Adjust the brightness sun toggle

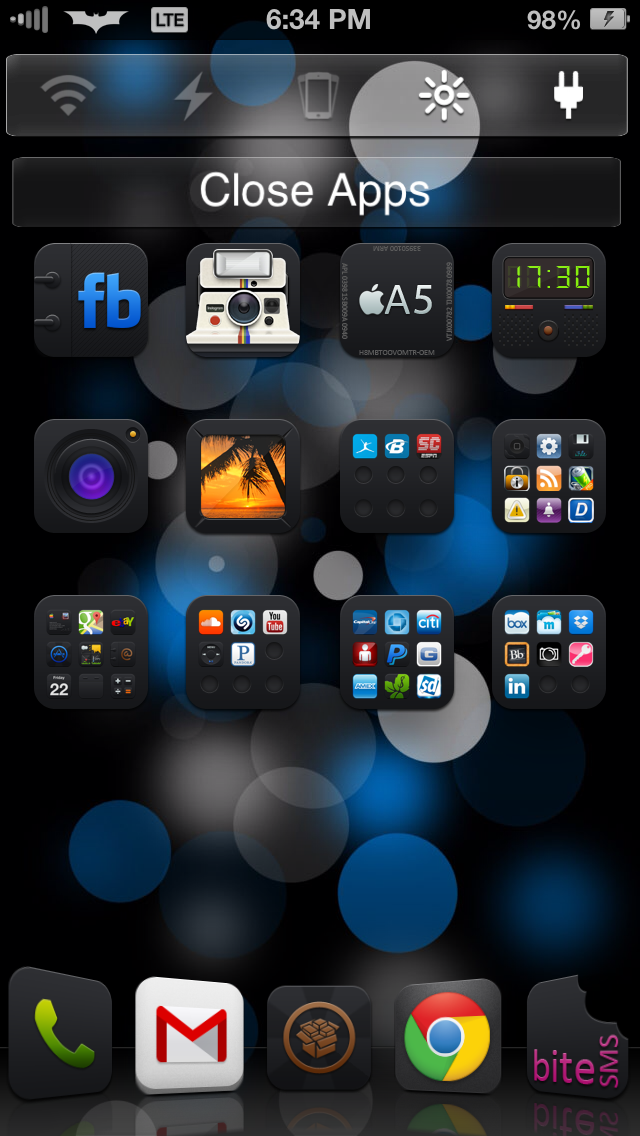(444, 95)
